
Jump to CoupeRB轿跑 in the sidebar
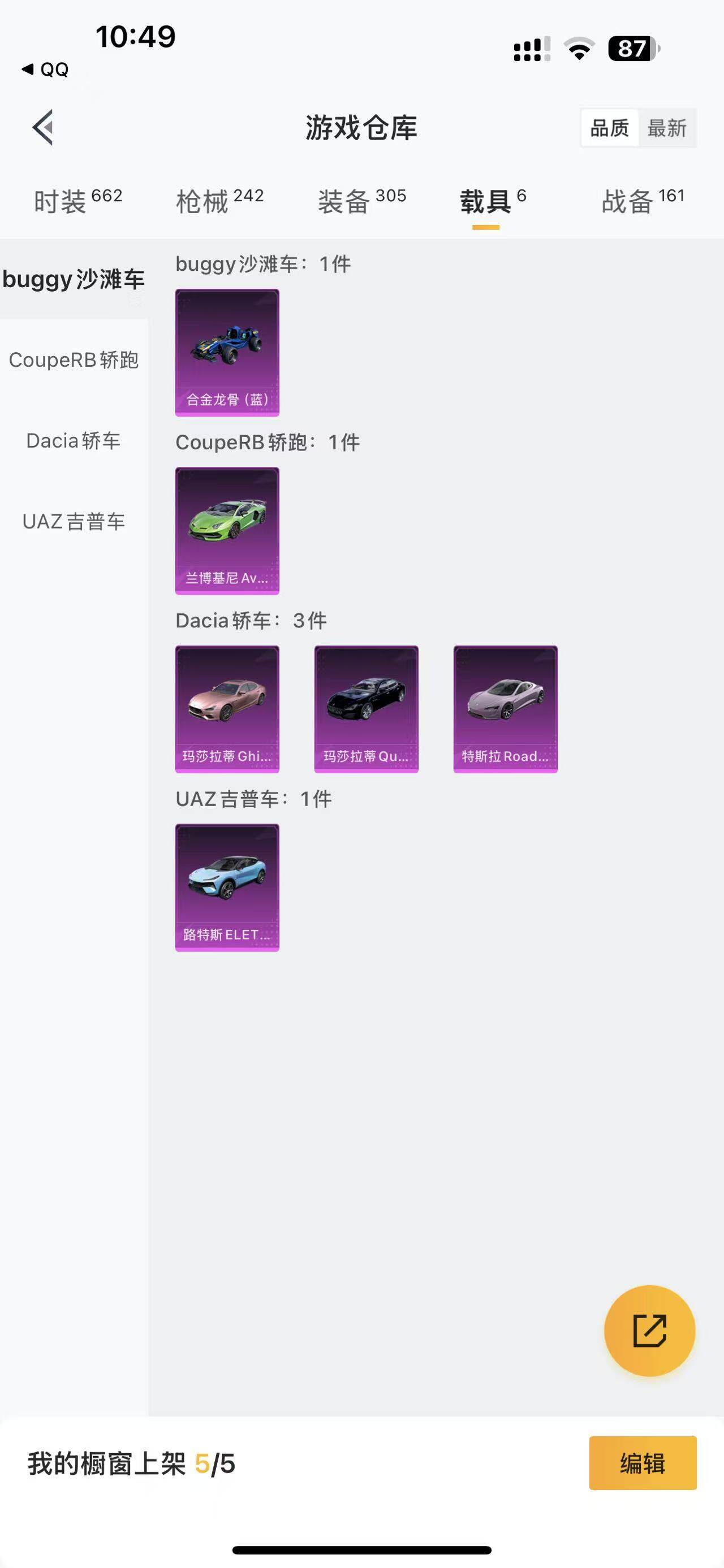point(74,359)
